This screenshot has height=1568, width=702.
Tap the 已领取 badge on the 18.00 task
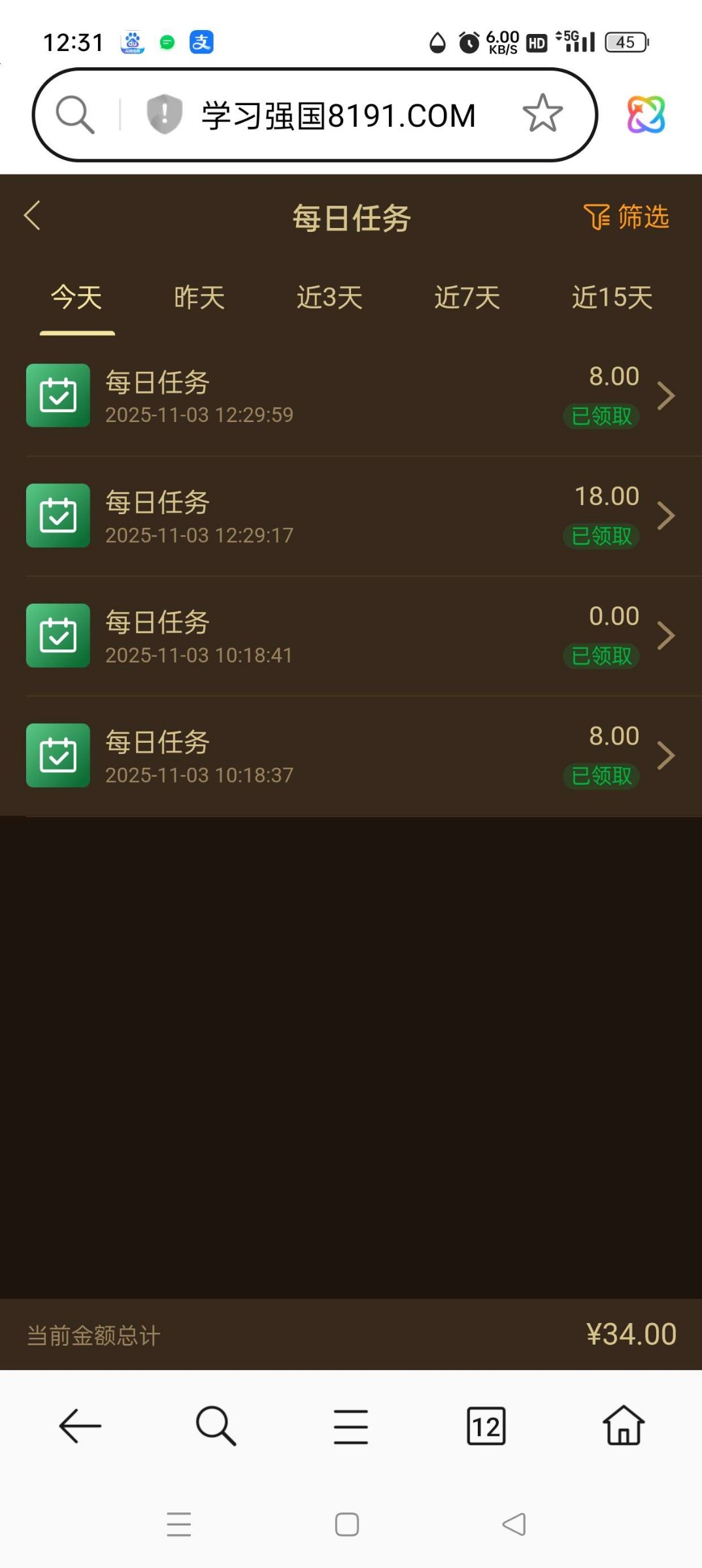(x=599, y=537)
